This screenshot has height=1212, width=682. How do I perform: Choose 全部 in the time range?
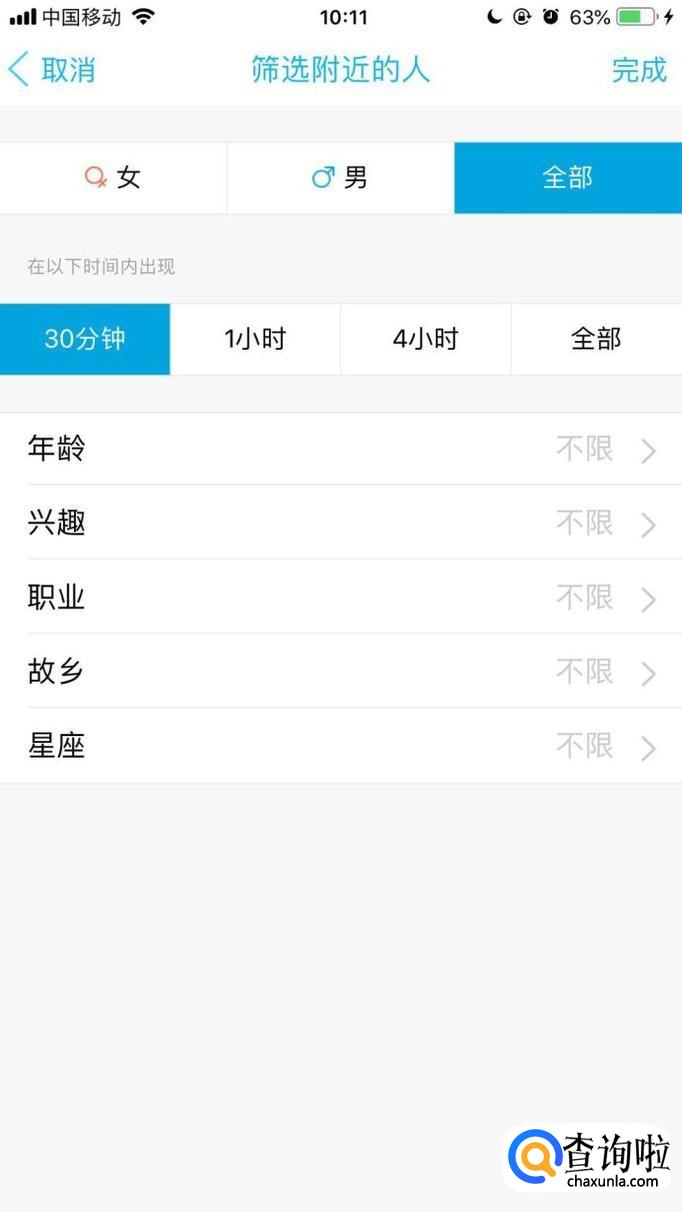[596, 339]
